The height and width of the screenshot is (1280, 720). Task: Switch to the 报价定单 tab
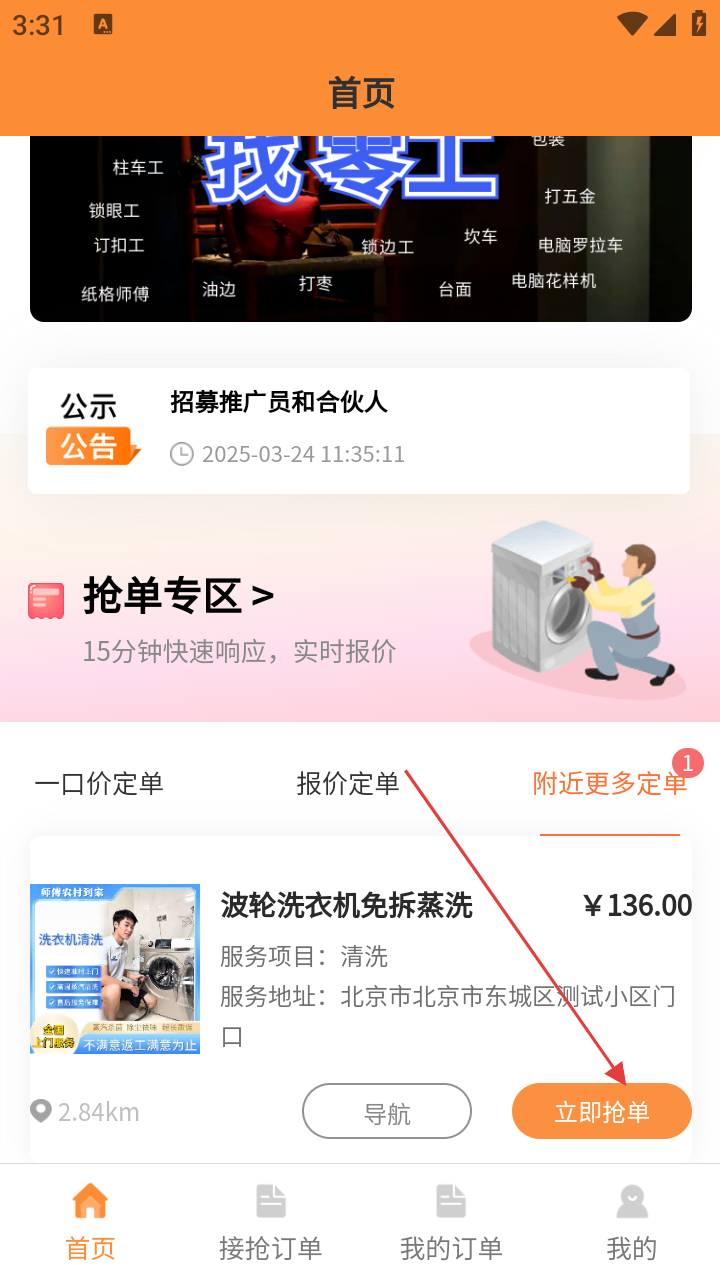pyautogui.click(x=348, y=783)
